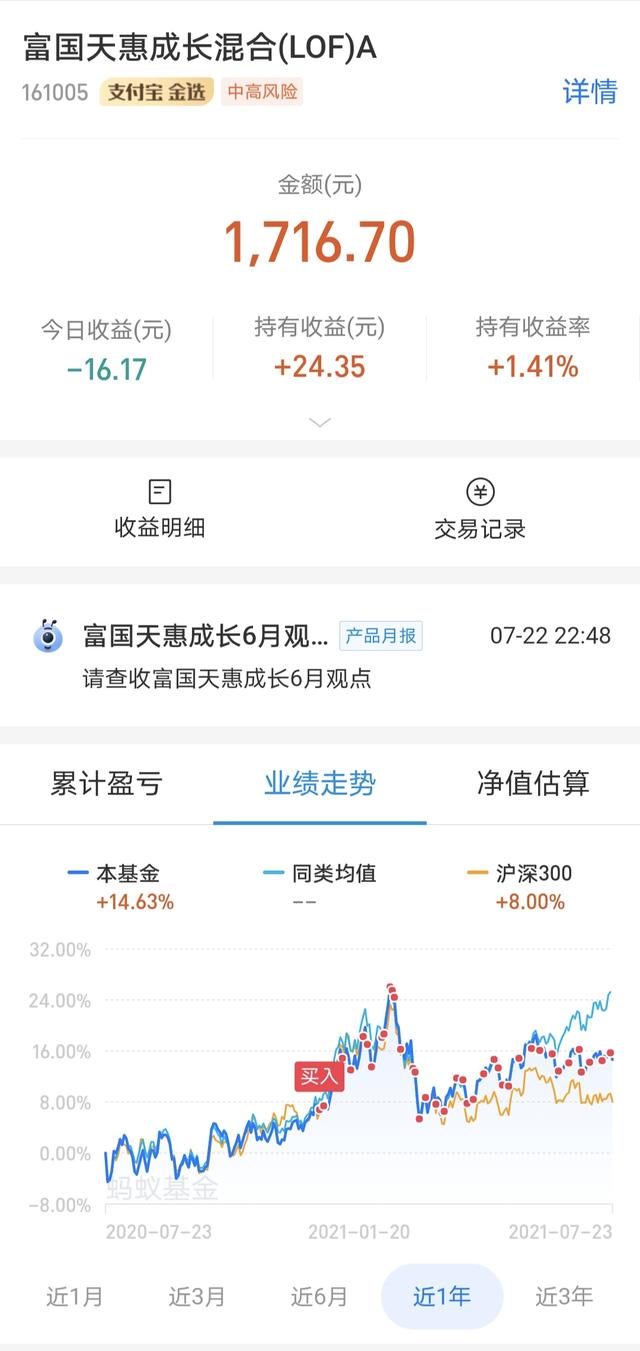Show the 近3月 chart range
The height and width of the screenshot is (1351, 640).
(197, 1296)
